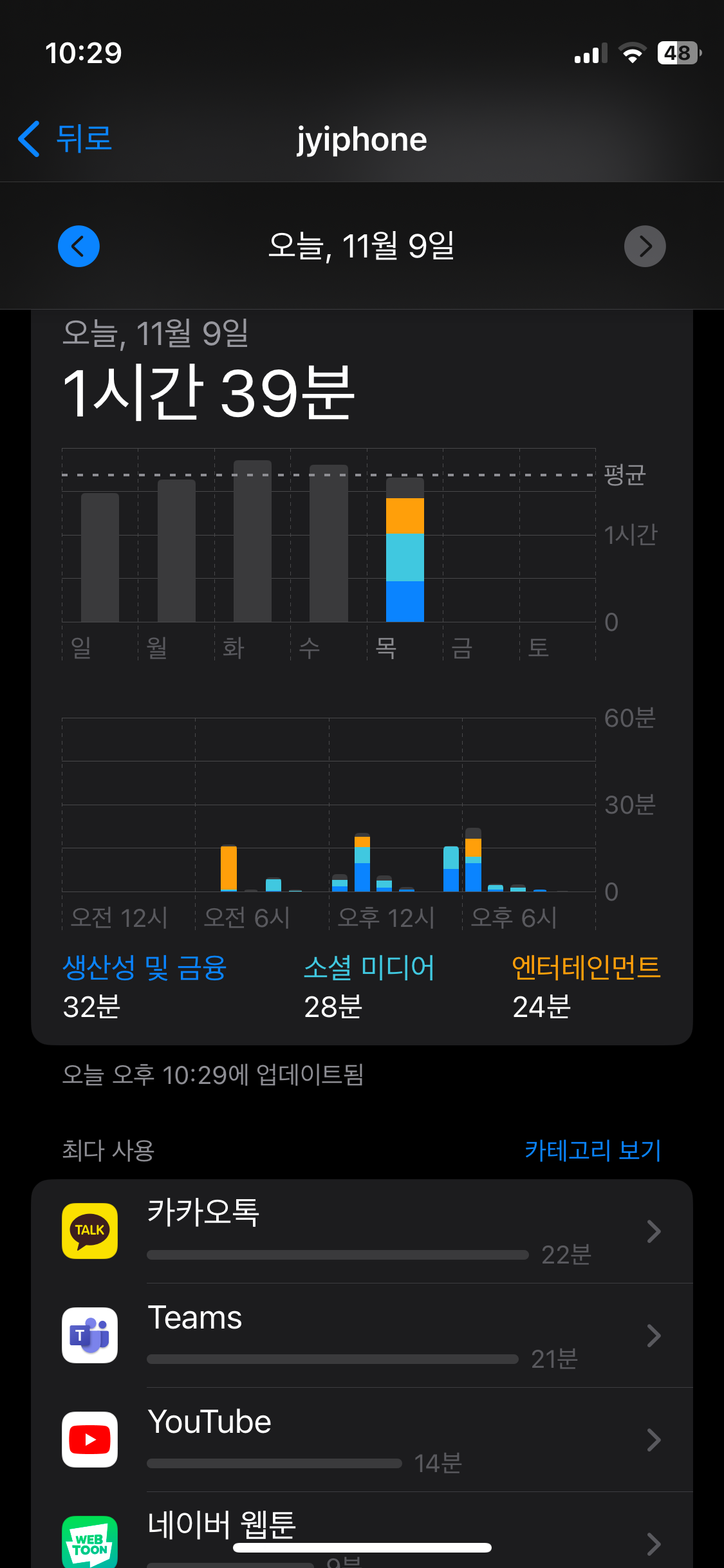Open Teams usage details
The image size is (724, 1568).
coord(362,1335)
